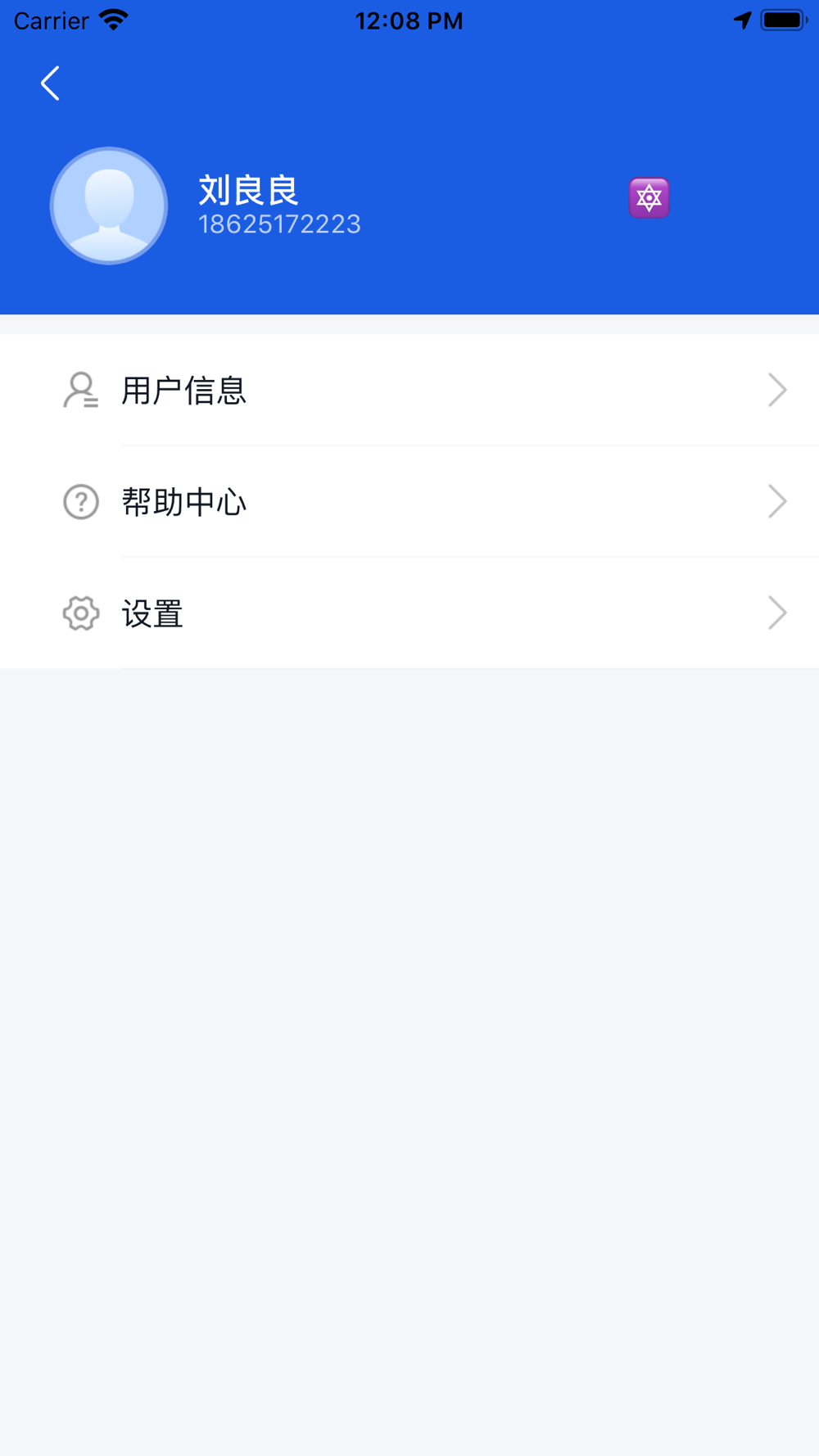This screenshot has width=819, height=1456.
Task: Open 用户信息 (User Info) row
Action: pyautogui.click(x=409, y=390)
